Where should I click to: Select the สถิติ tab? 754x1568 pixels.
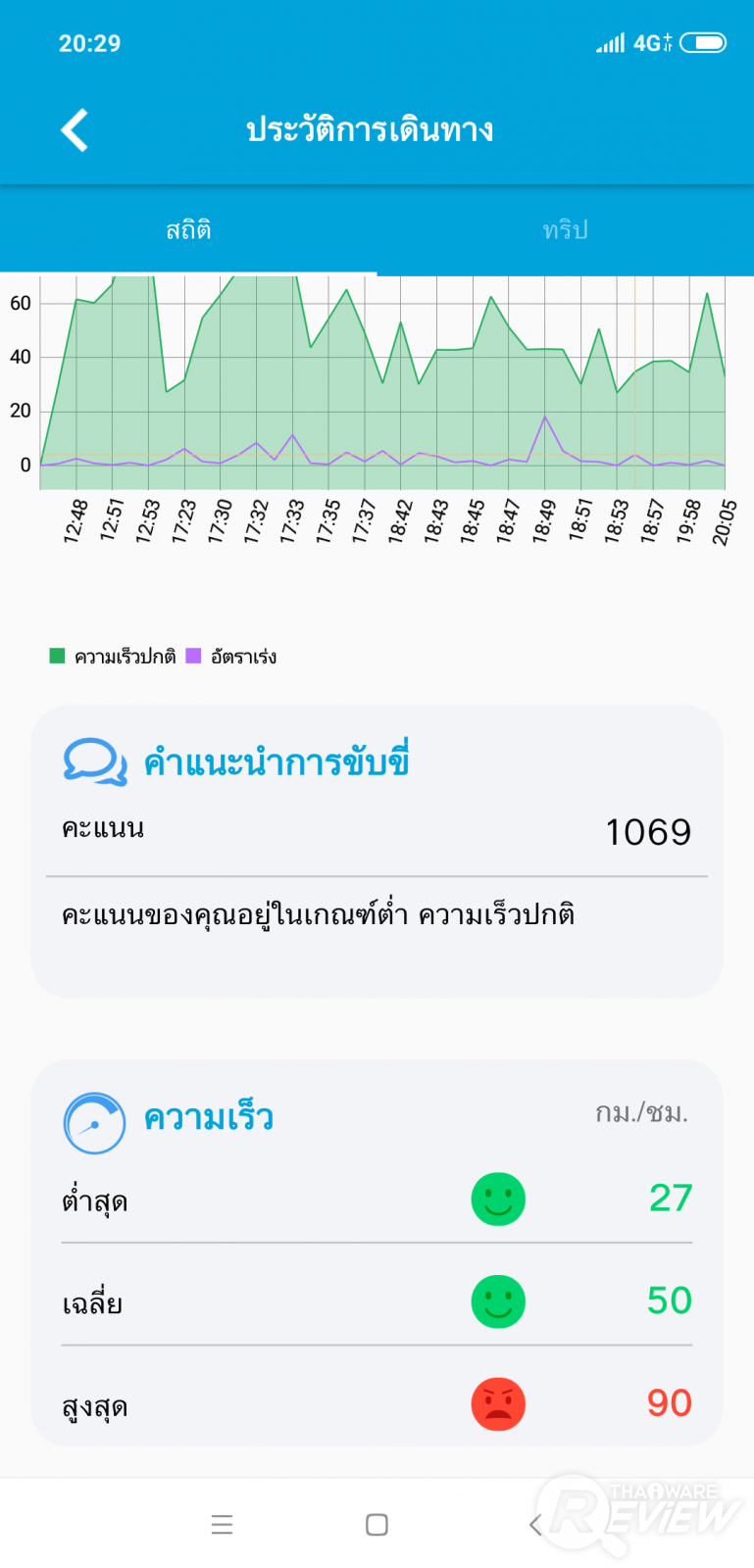tap(188, 230)
